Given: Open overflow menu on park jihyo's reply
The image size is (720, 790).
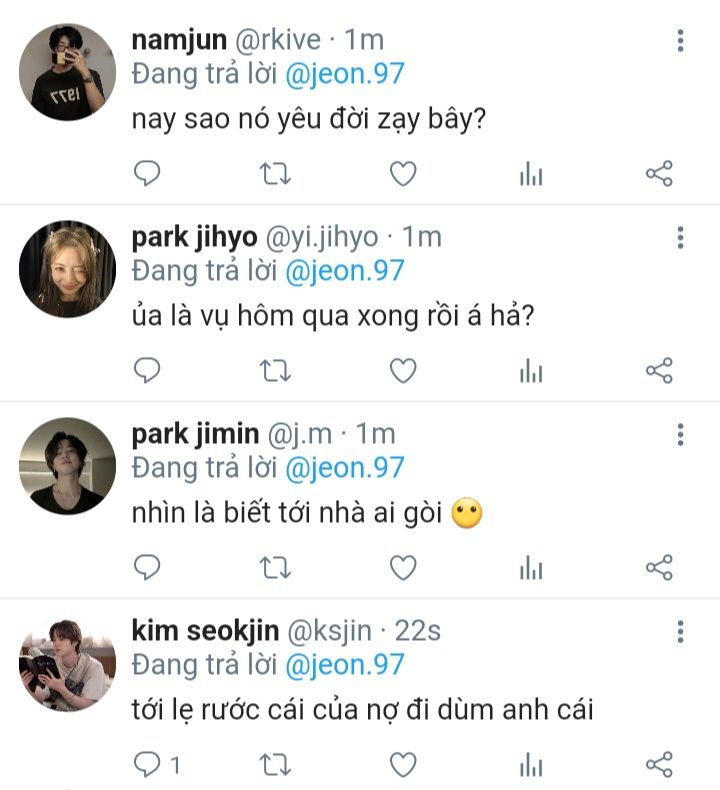Looking at the screenshot, I should click(x=680, y=238).
